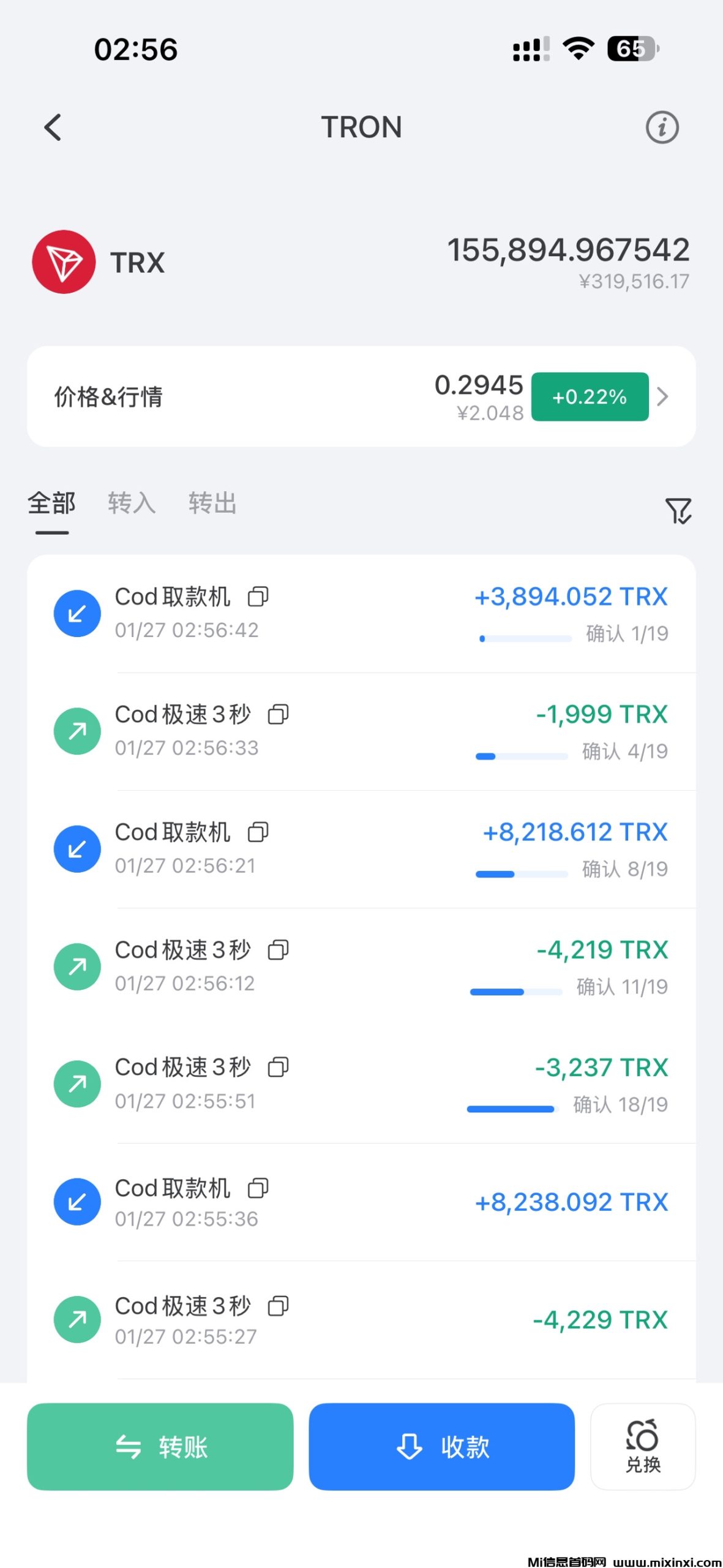Select the 全部 tab
Image resolution: width=723 pixels, height=1568 pixels.
[51, 503]
